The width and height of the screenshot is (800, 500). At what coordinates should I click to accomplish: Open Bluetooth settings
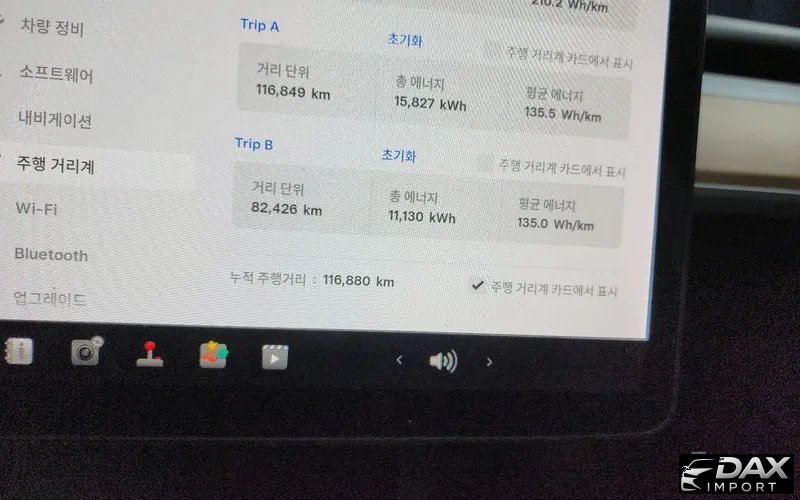[x=51, y=255]
